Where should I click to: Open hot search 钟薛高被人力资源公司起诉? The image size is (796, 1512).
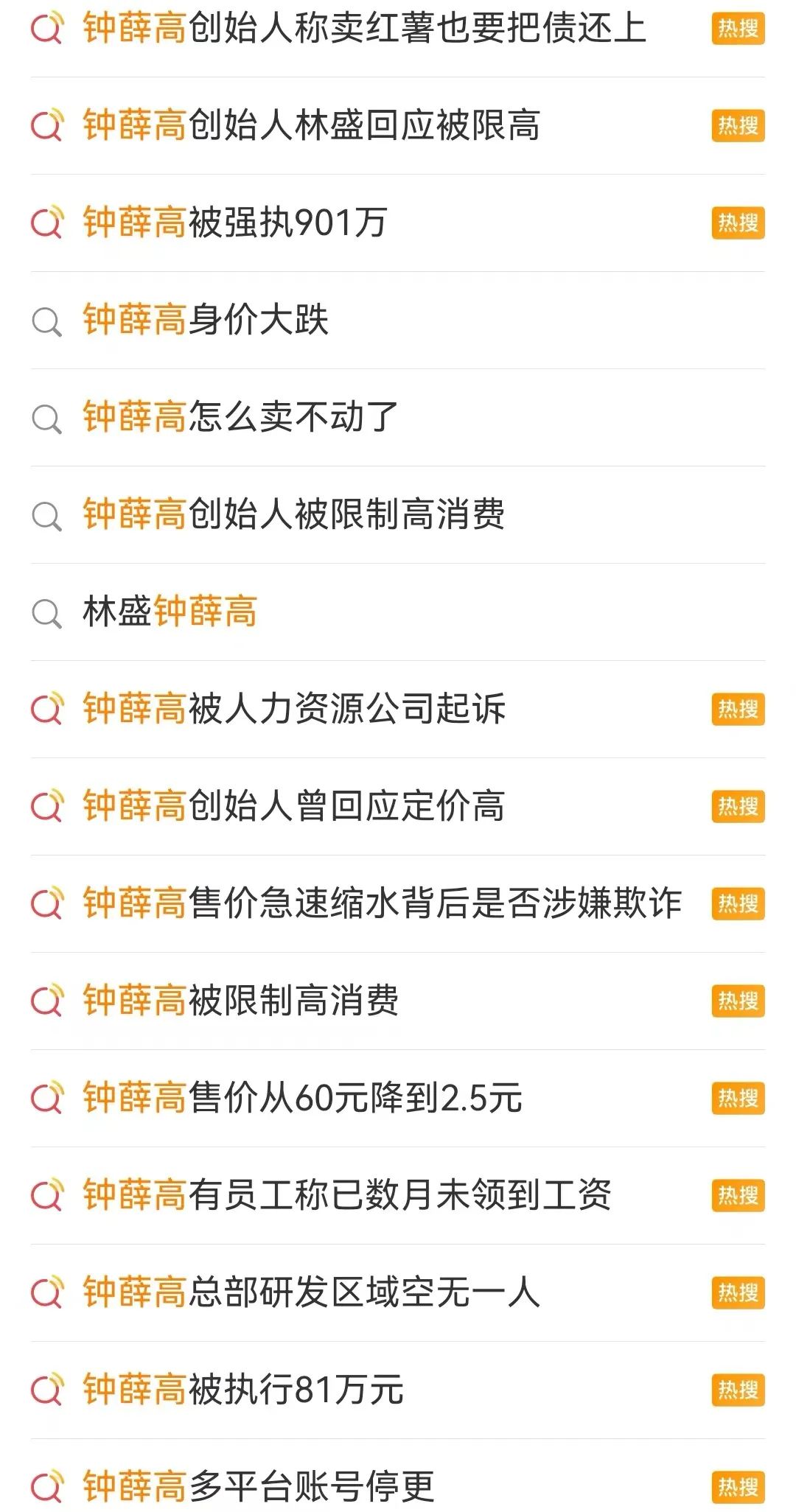(x=294, y=709)
